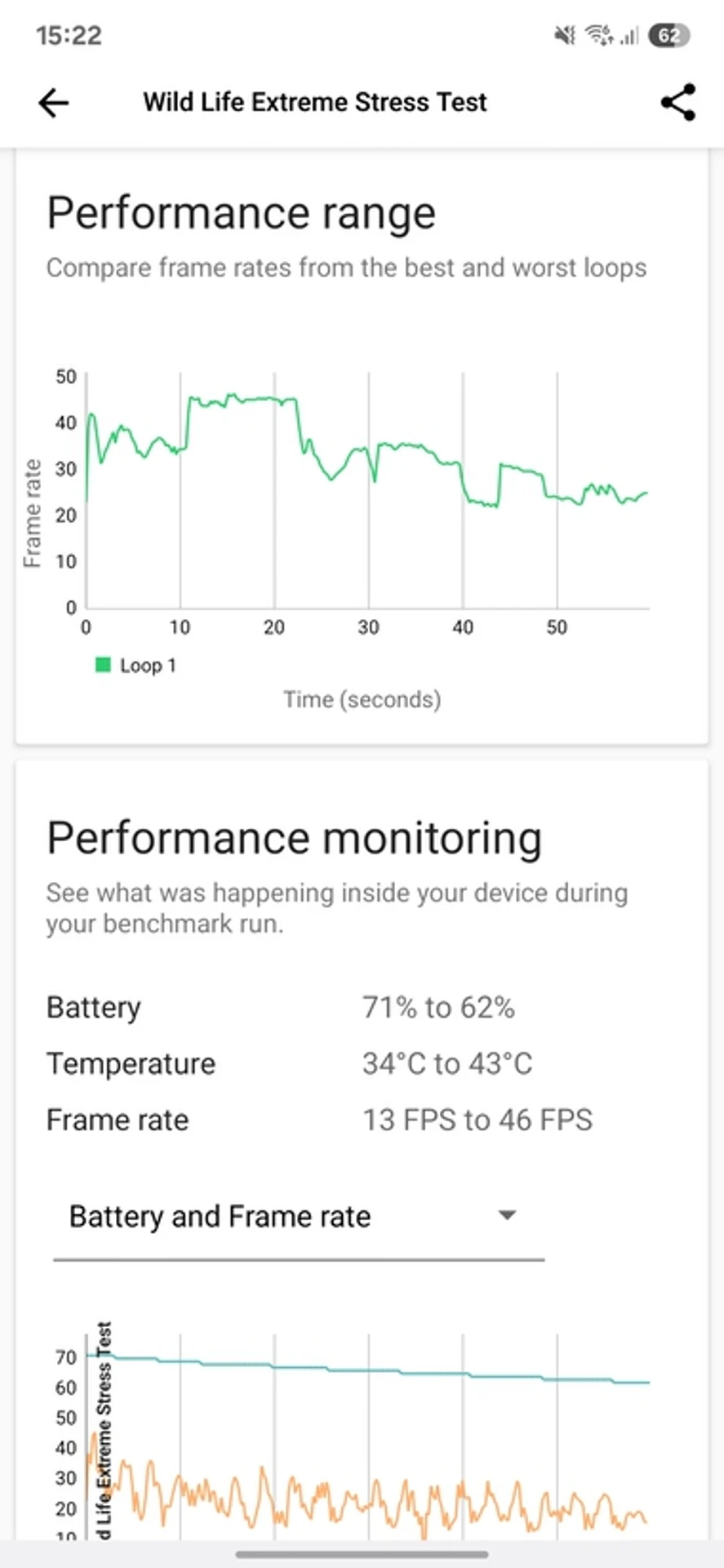Image resolution: width=724 pixels, height=1568 pixels.
Task: Toggle the Loop 1 legend entry
Action: click(136, 666)
